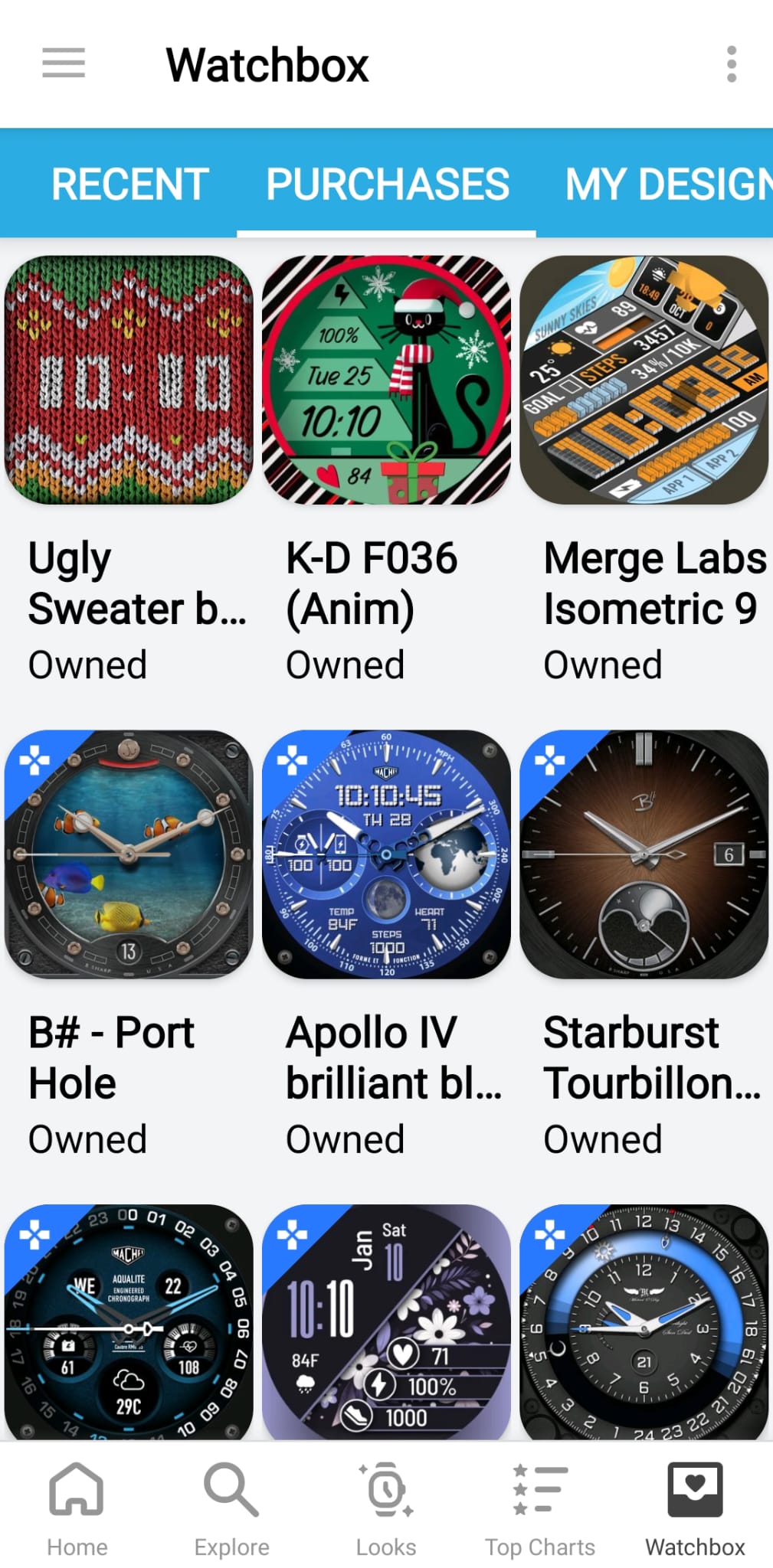Open Merge Labs Isometric 9 watch face
This screenshot has height=1568, width=773.
[x=644, y=380]
